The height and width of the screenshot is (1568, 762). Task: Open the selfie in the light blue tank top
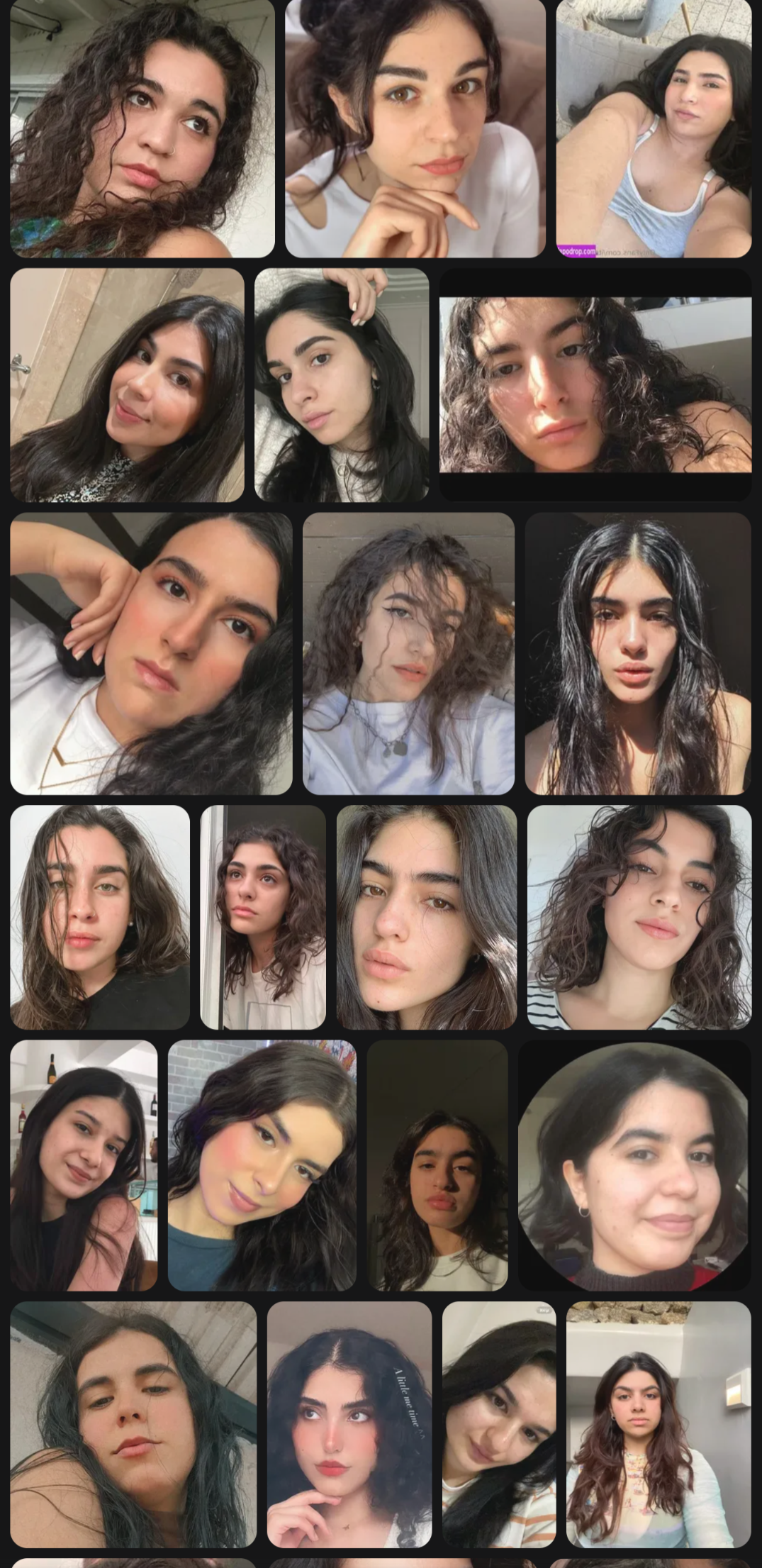tap(653, 128)
